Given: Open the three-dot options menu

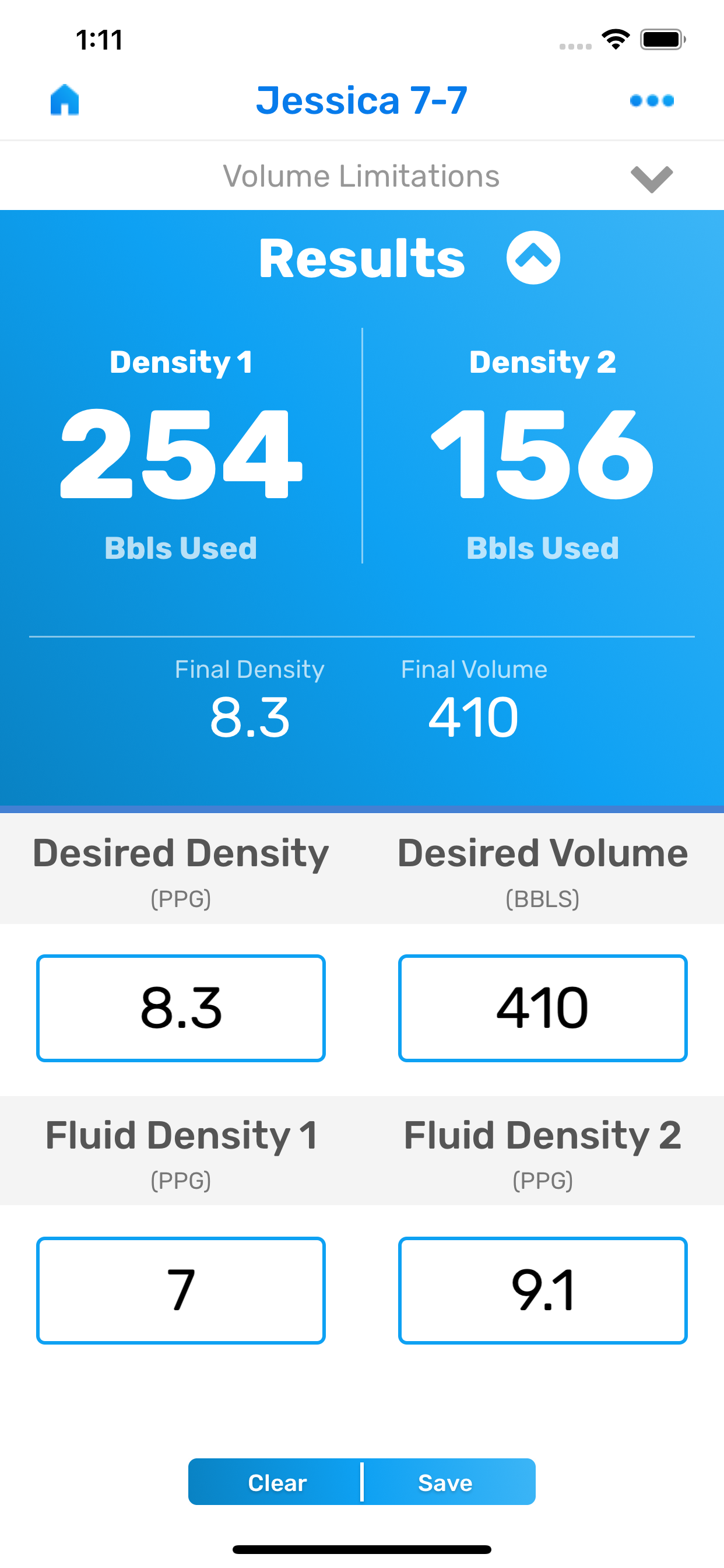Looking at the screenshot, I should [652, 100].
